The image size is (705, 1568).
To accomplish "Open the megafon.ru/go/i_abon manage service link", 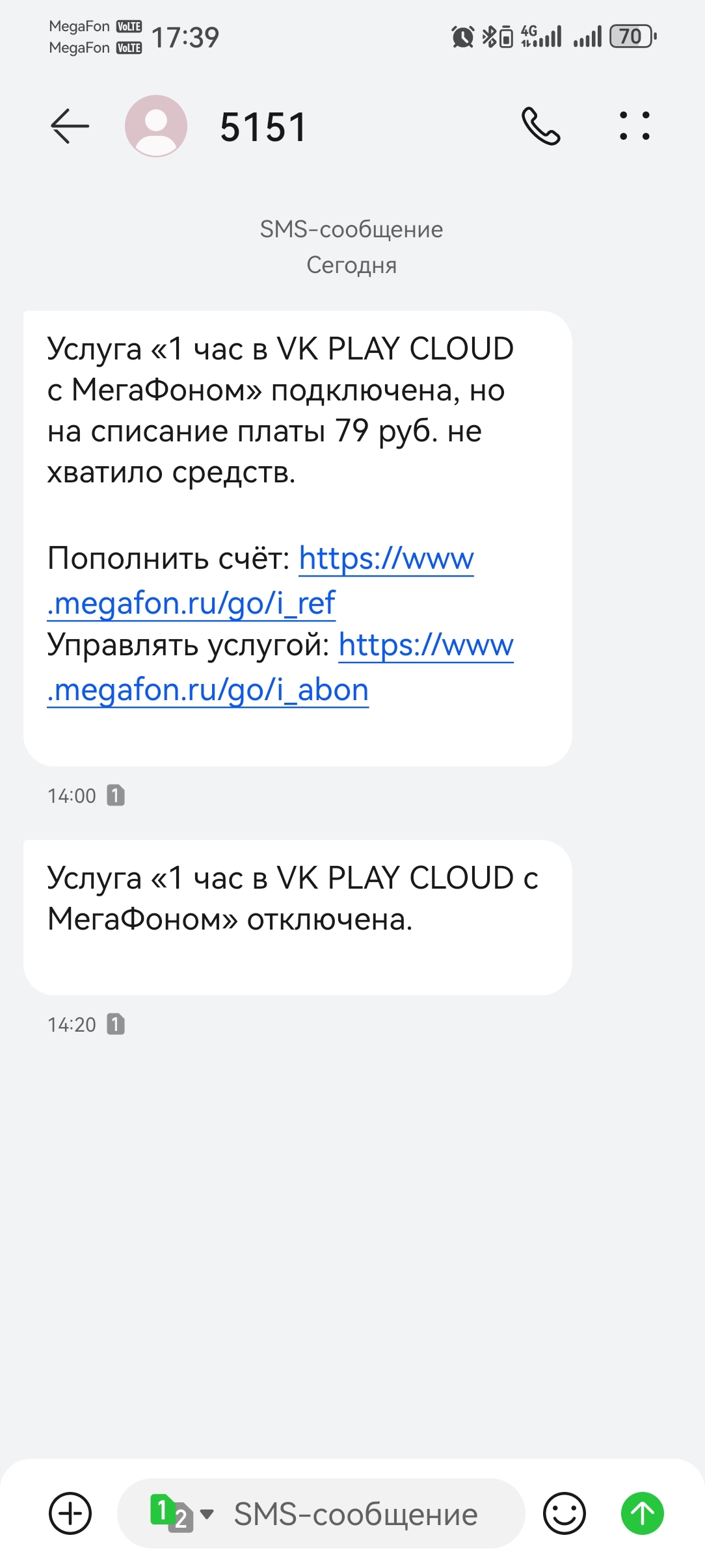I will [208, 690].
